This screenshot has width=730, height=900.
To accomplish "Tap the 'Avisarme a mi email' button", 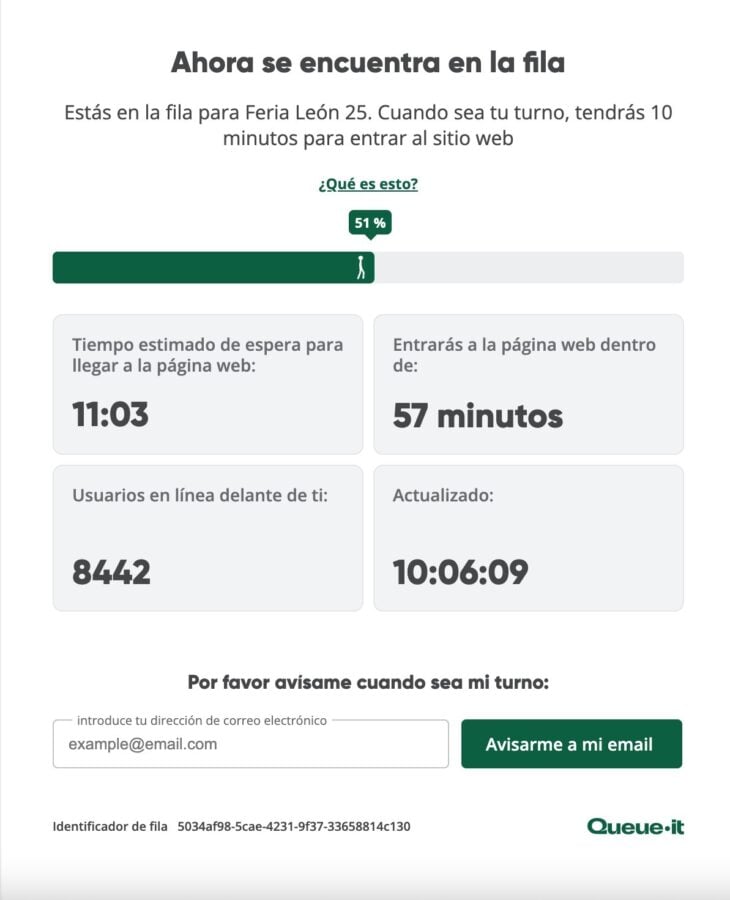I will pos(570,744).
